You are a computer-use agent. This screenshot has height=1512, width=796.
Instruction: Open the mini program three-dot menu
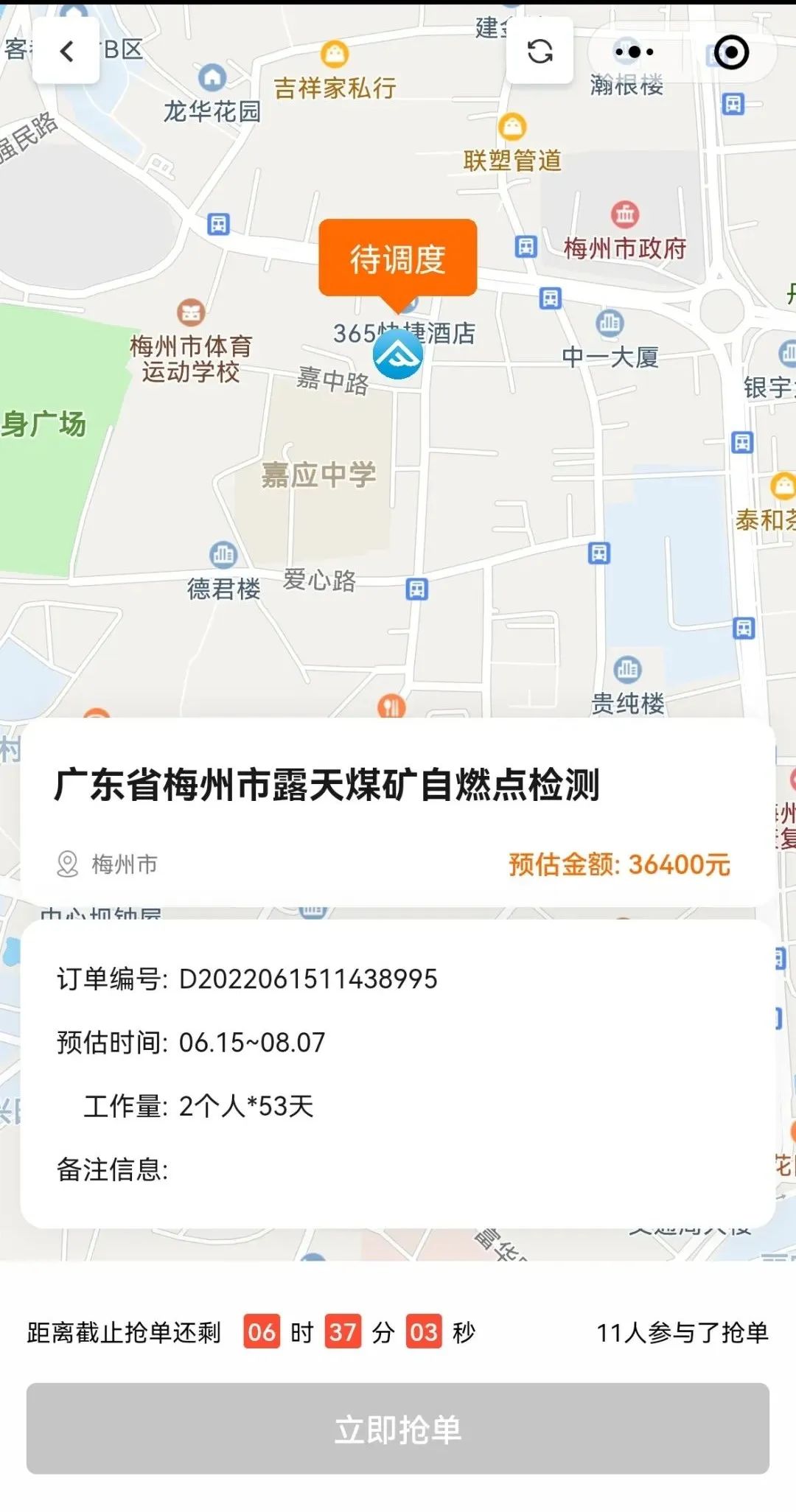[x=634, y=52]
